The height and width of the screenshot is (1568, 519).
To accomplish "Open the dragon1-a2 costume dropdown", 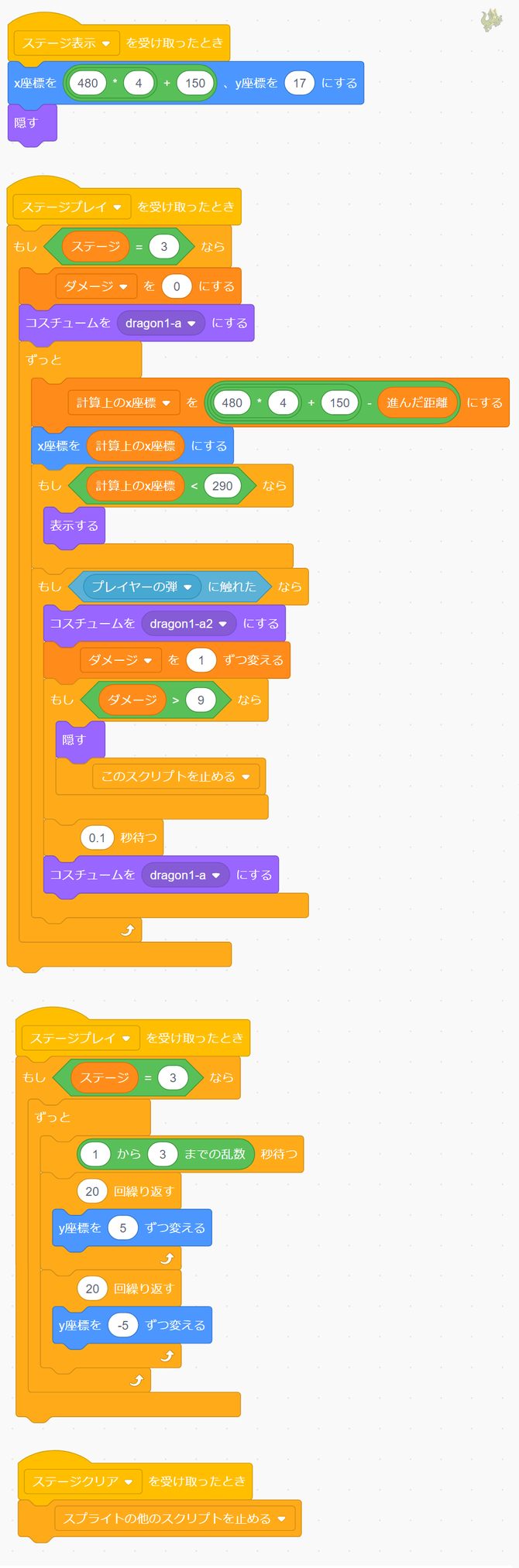I will [x=223, y=624].
